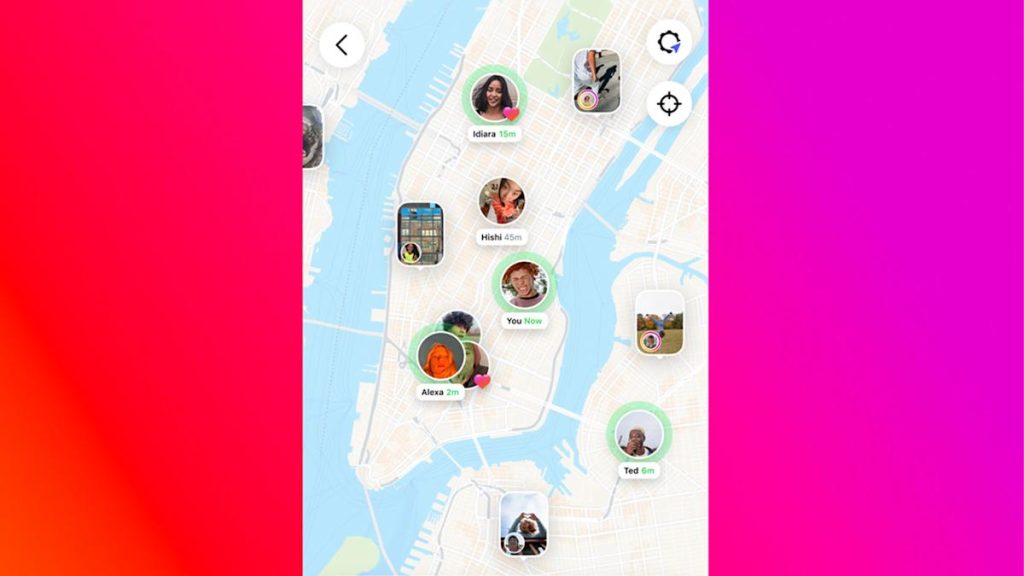The height and width of the screenshot is (576, 1024).
Task: Open the park photo post tile
Action: [x=660, y=323]
